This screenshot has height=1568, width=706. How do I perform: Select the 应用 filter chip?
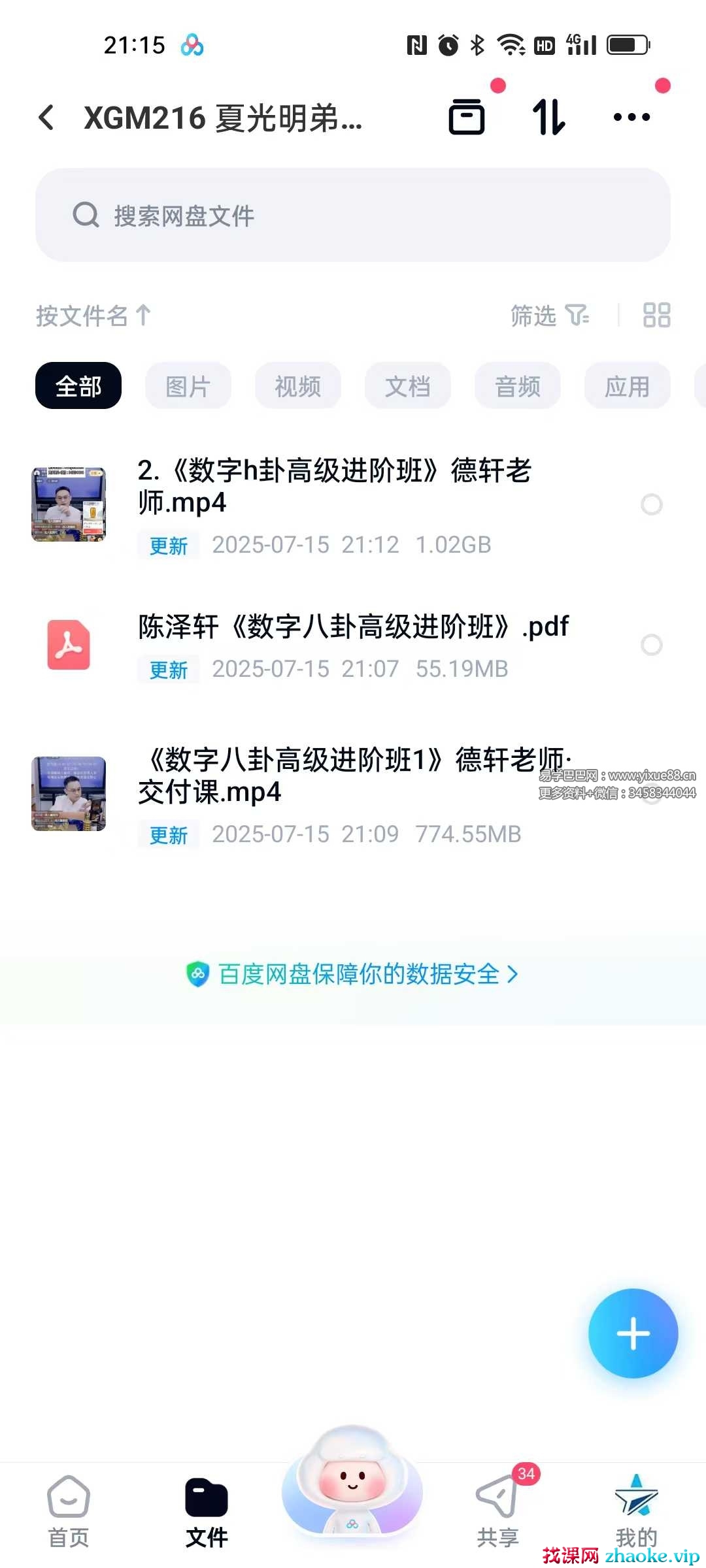[x=627, y=386]
